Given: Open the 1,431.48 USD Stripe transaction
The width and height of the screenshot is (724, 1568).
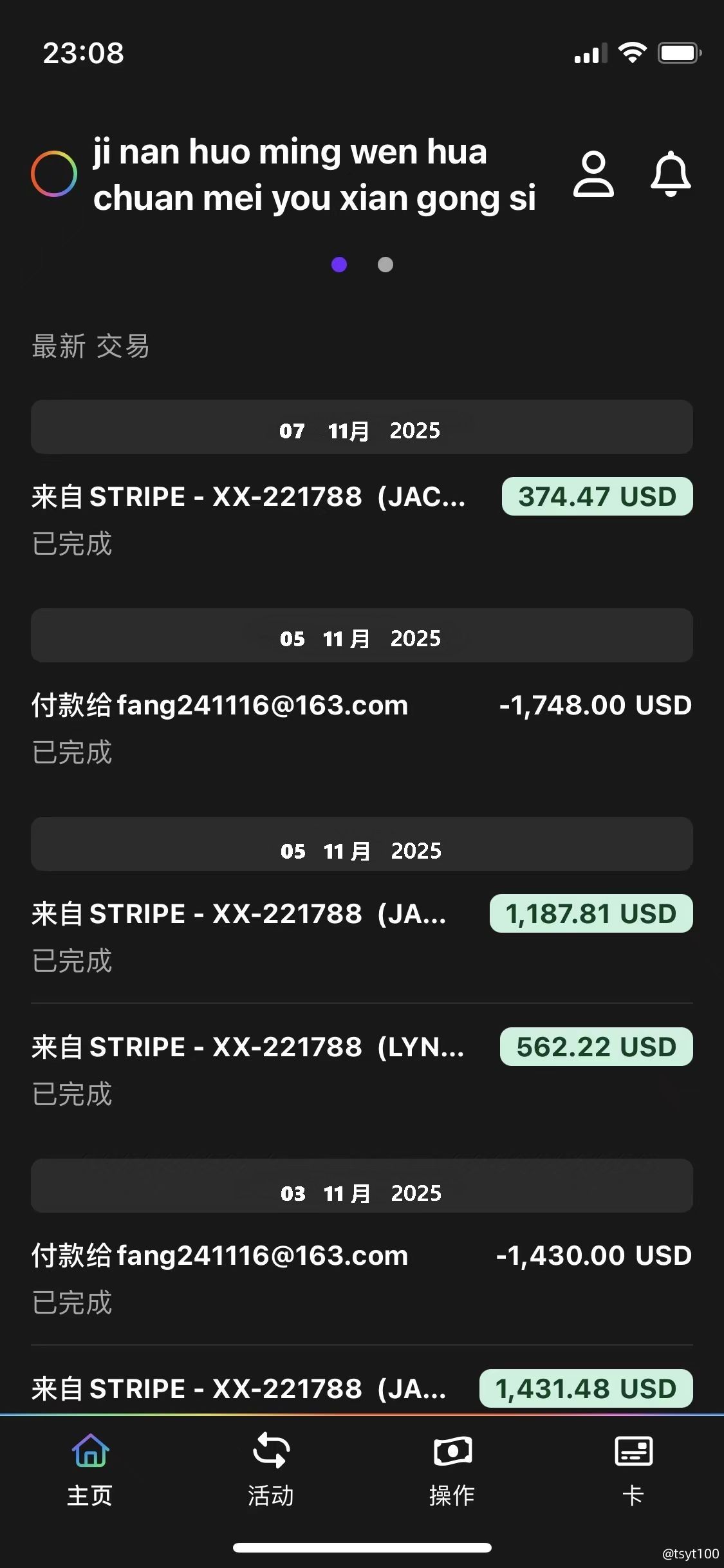Looking at the screenshot, I should click(x=362, y=1389).
